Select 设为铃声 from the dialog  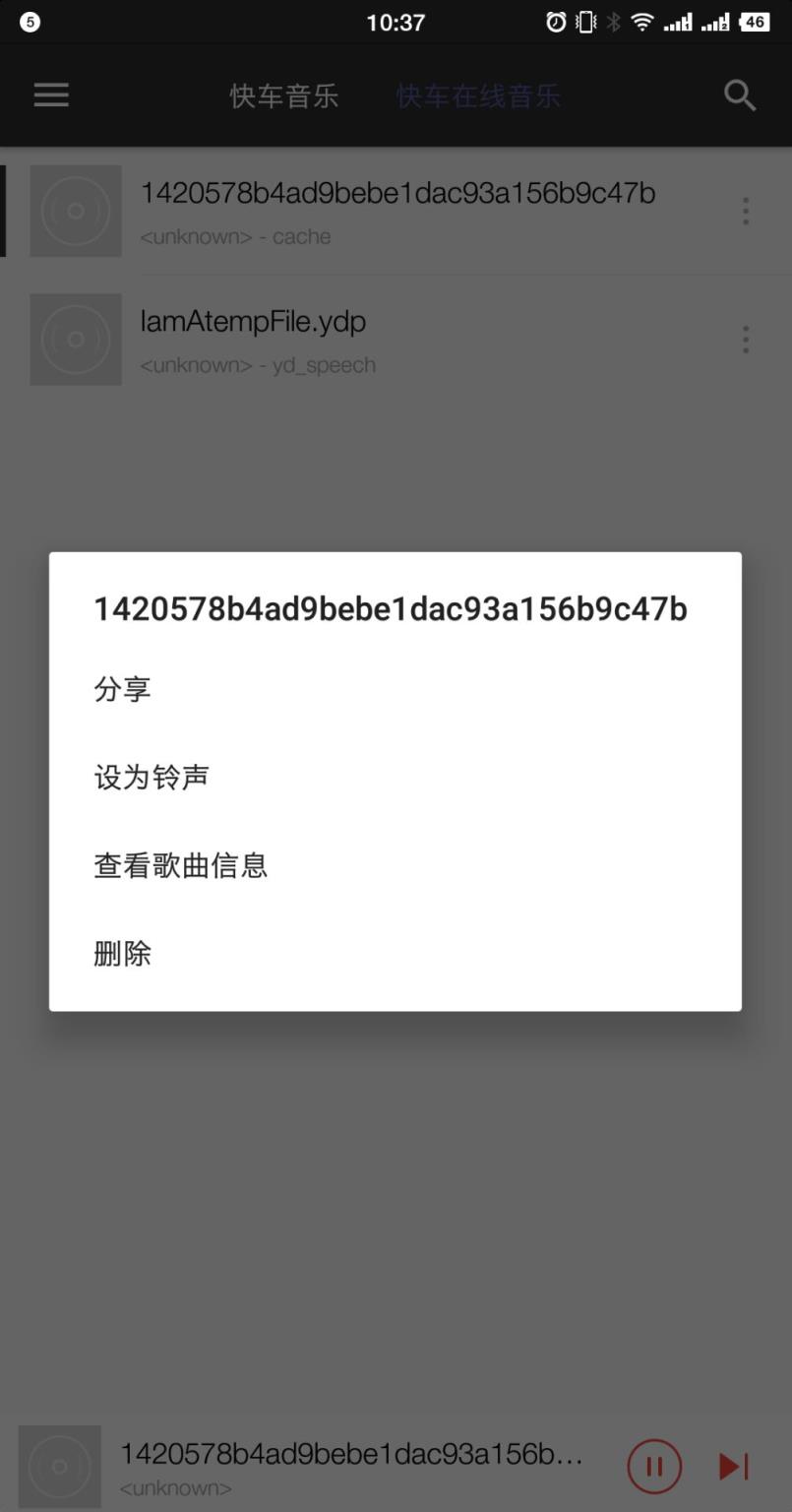[150, 777]
